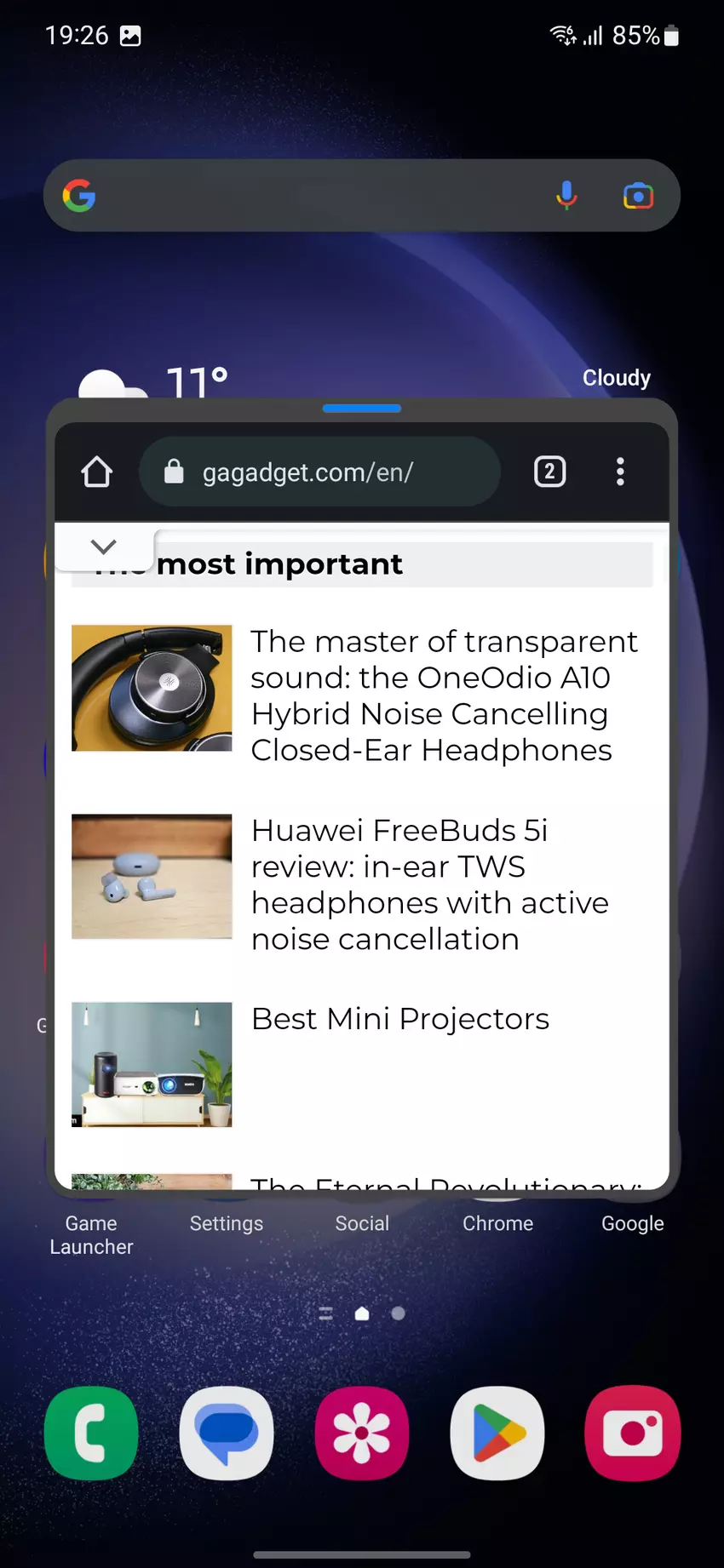Tap the Chrome home icon
The image size is (724, 1568).
coord(96,472)
